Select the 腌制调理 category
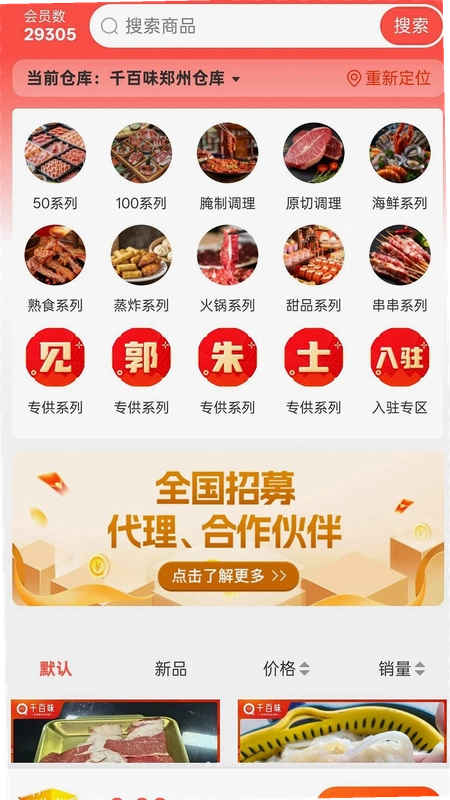The height and width of the screenshot is (800, 450). click(x=228, y=167)
